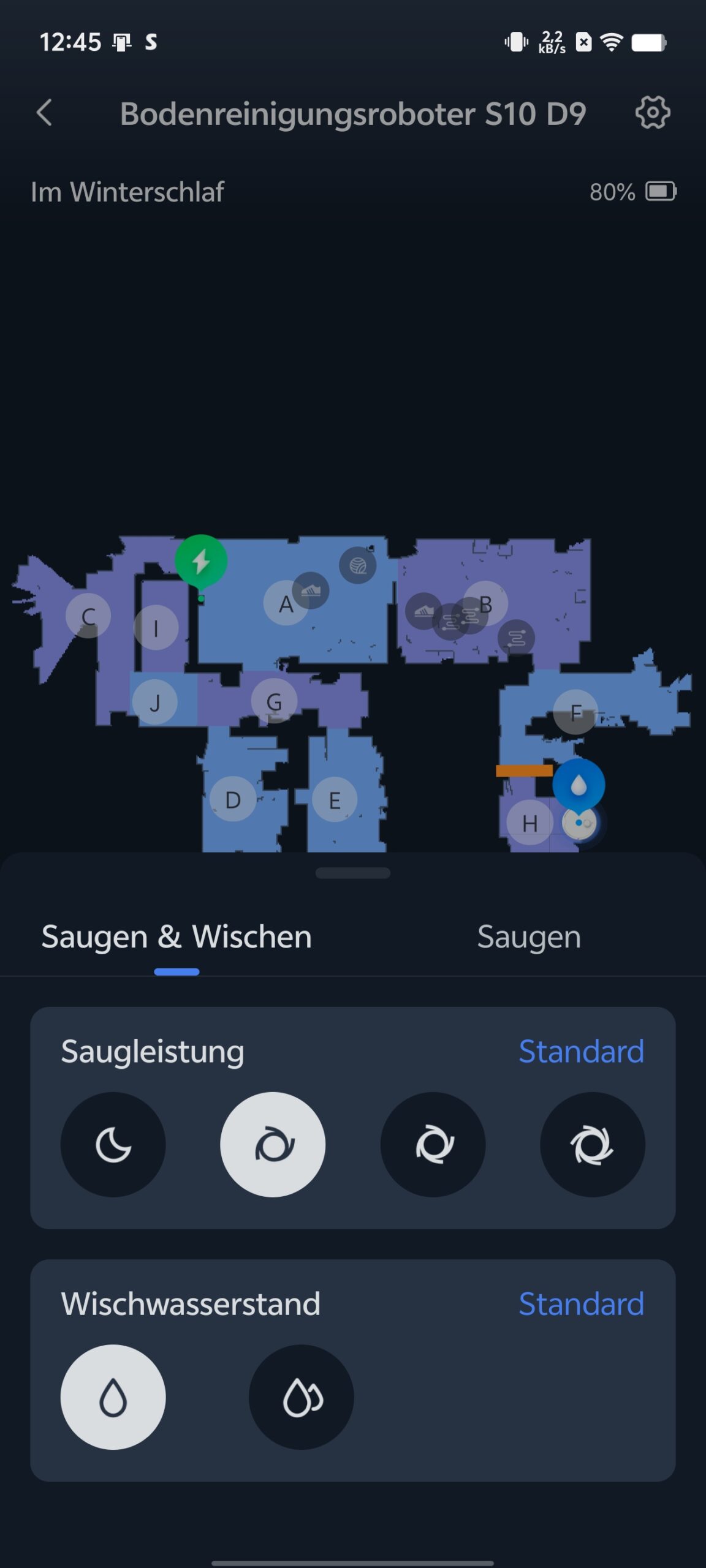Select the Saugen & Wischen tab

pyautogui.click(x=176, y=937)
